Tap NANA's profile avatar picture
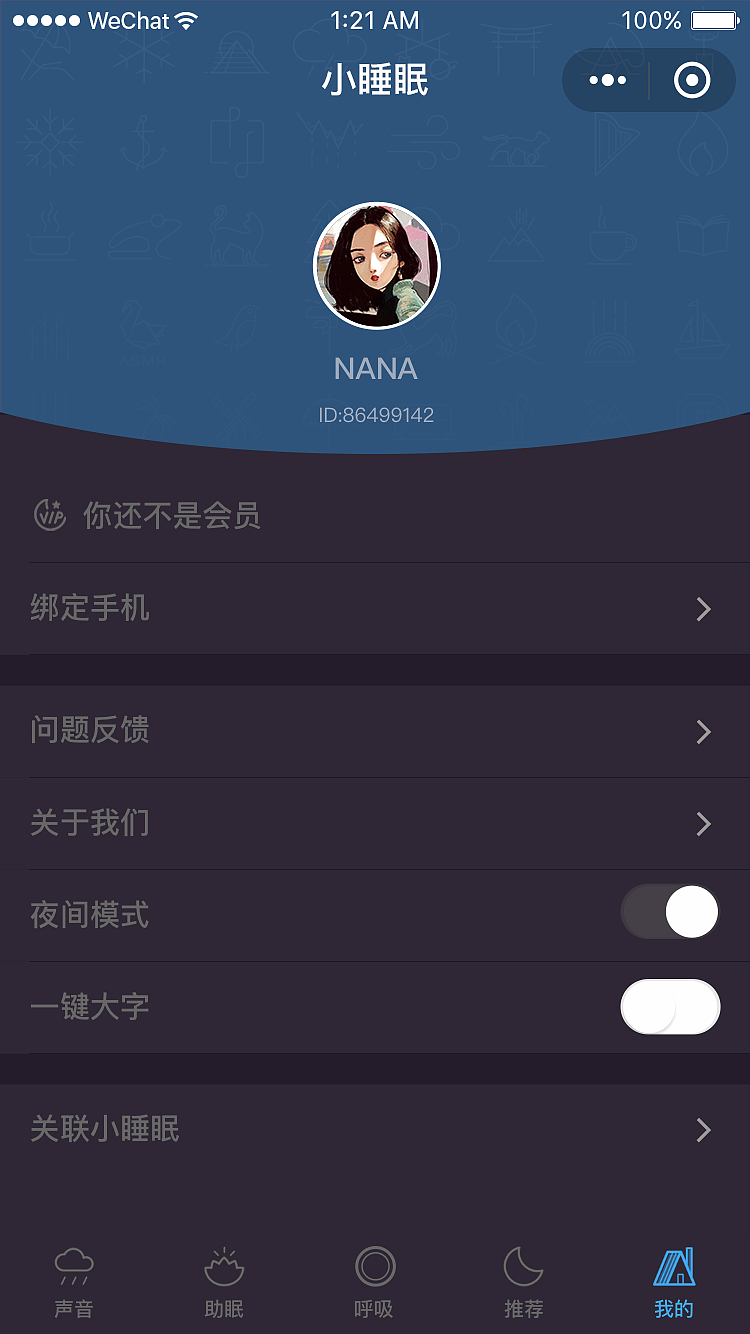The image size is (750, 1334). click(x=375, y=265)
